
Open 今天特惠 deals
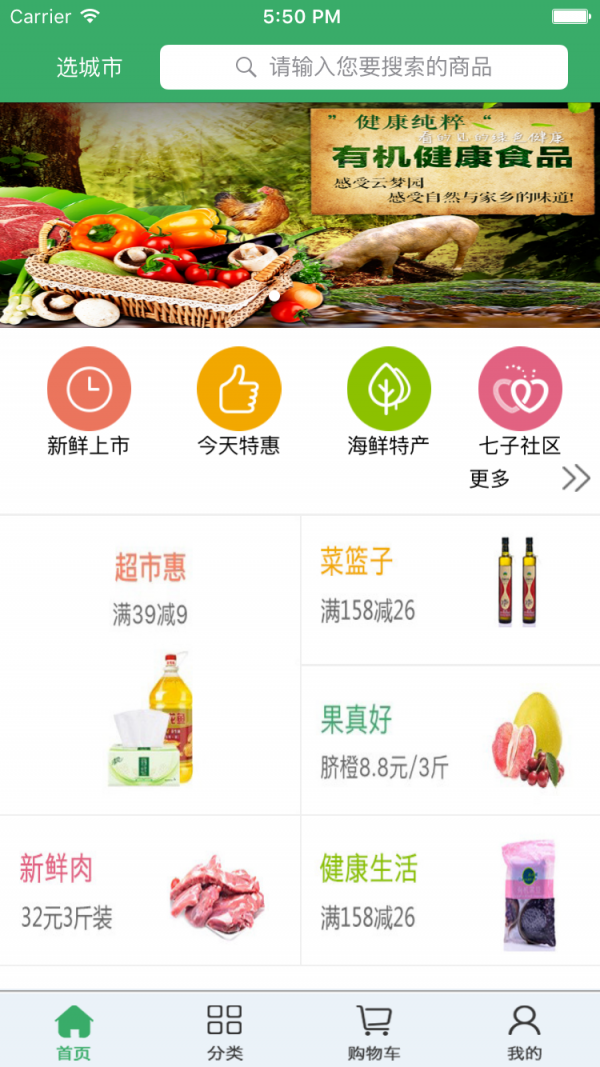239,401
